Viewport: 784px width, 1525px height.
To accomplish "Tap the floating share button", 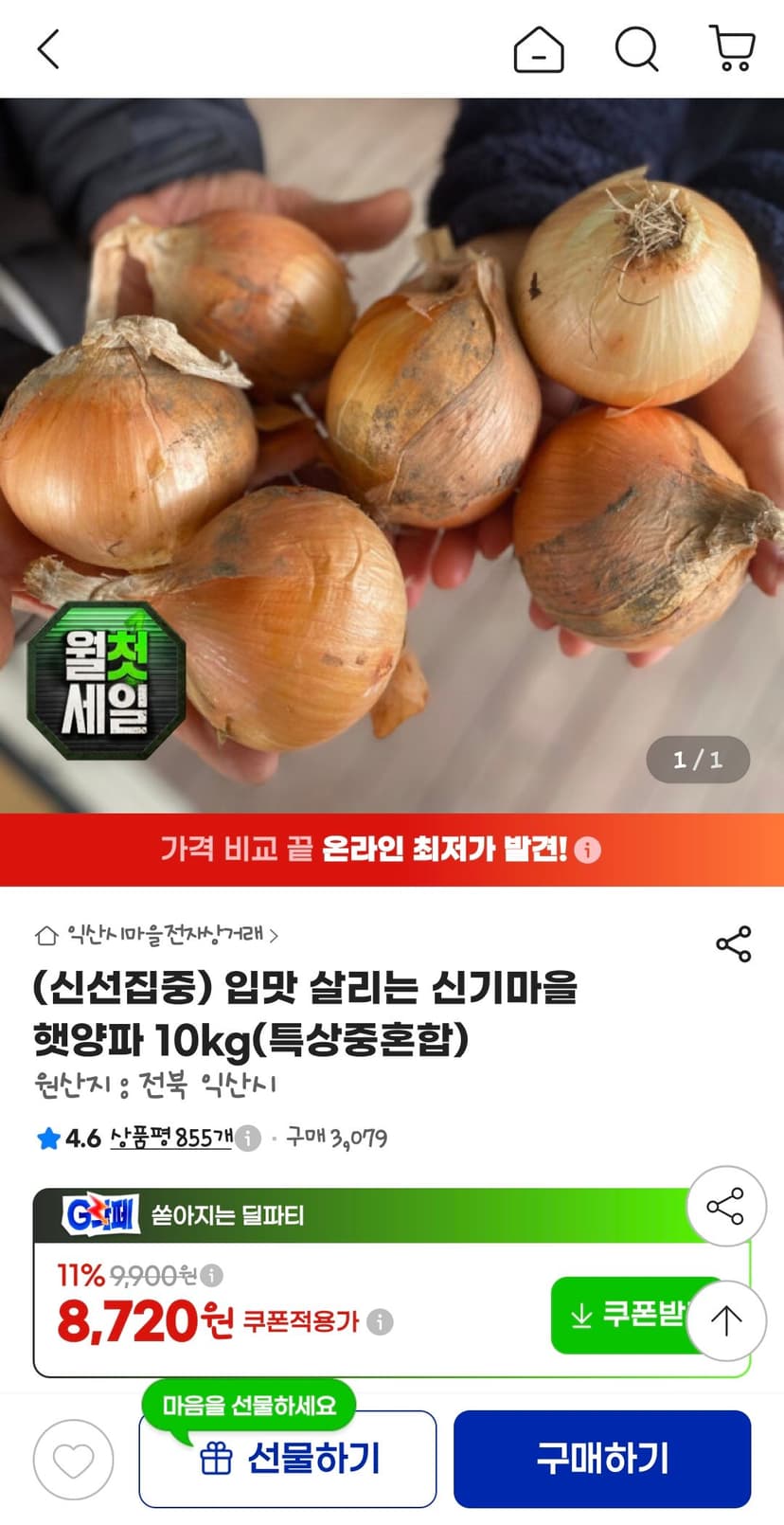I will [x=725, y=1206].
